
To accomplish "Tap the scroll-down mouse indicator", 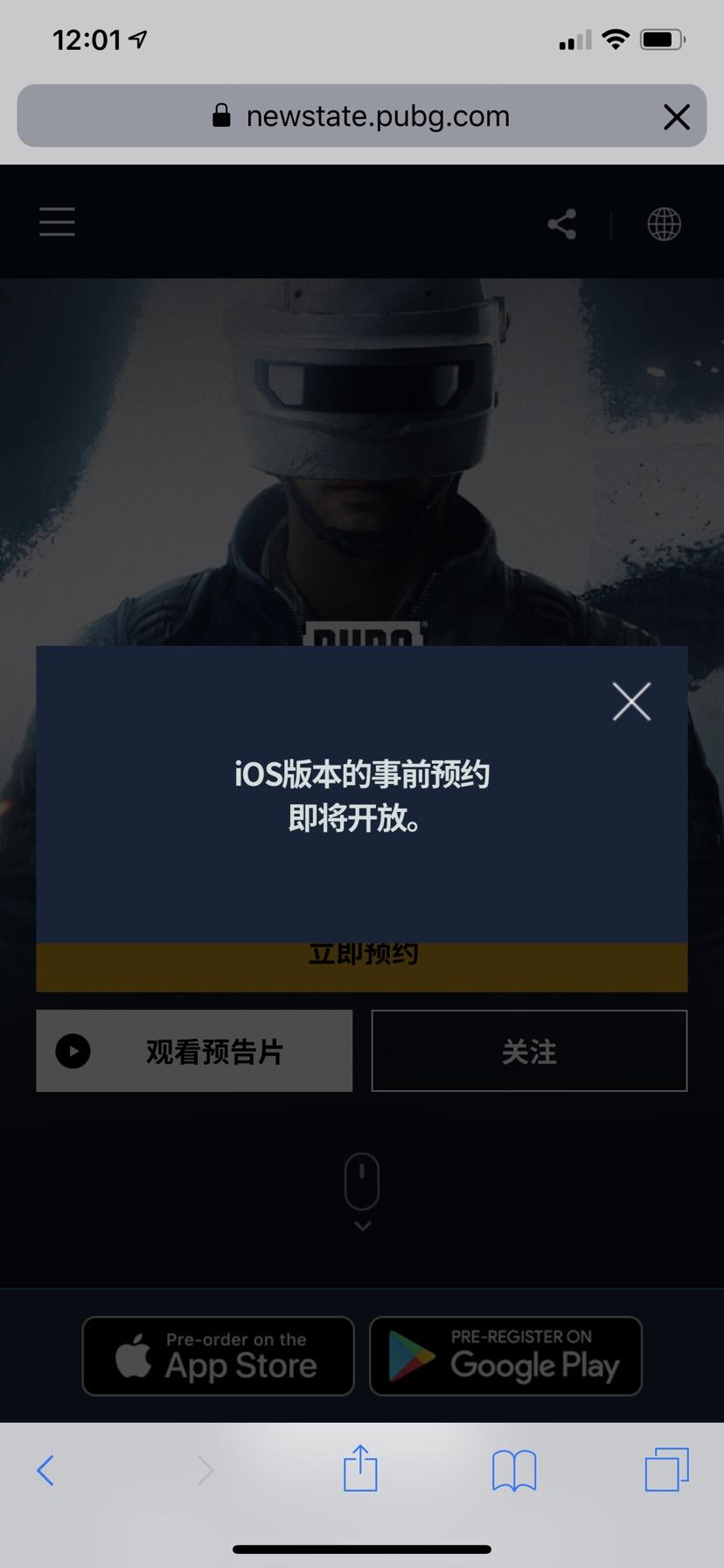I will [362, 1183].
